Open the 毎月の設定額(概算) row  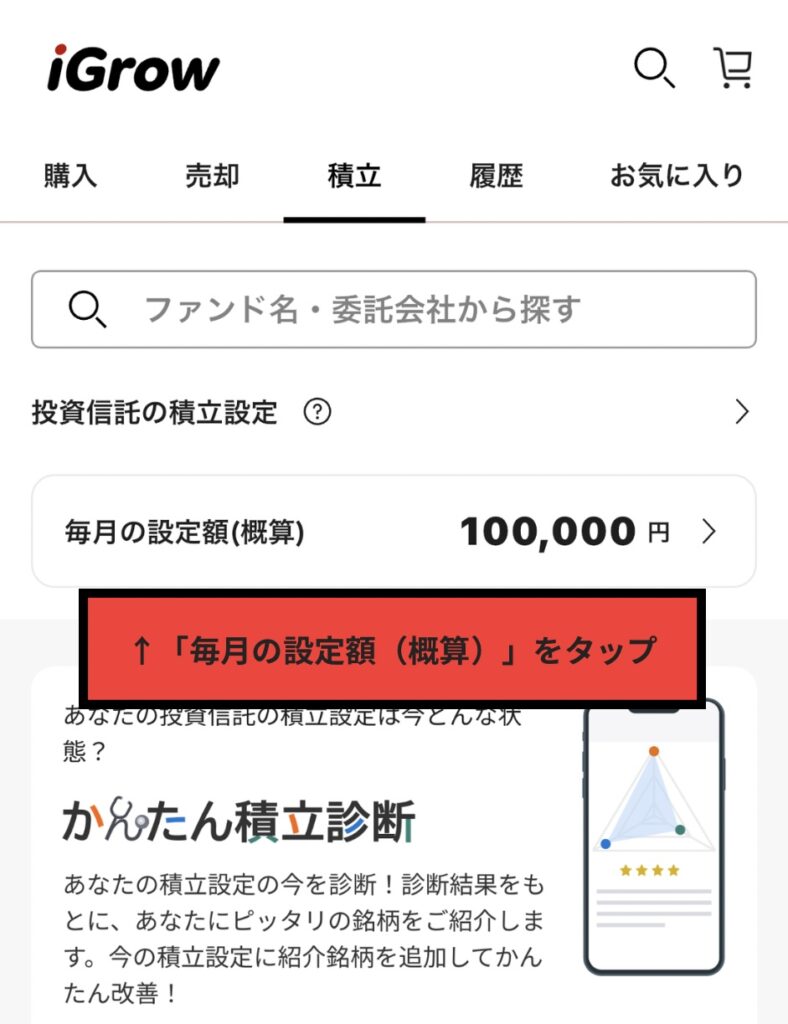394,531
